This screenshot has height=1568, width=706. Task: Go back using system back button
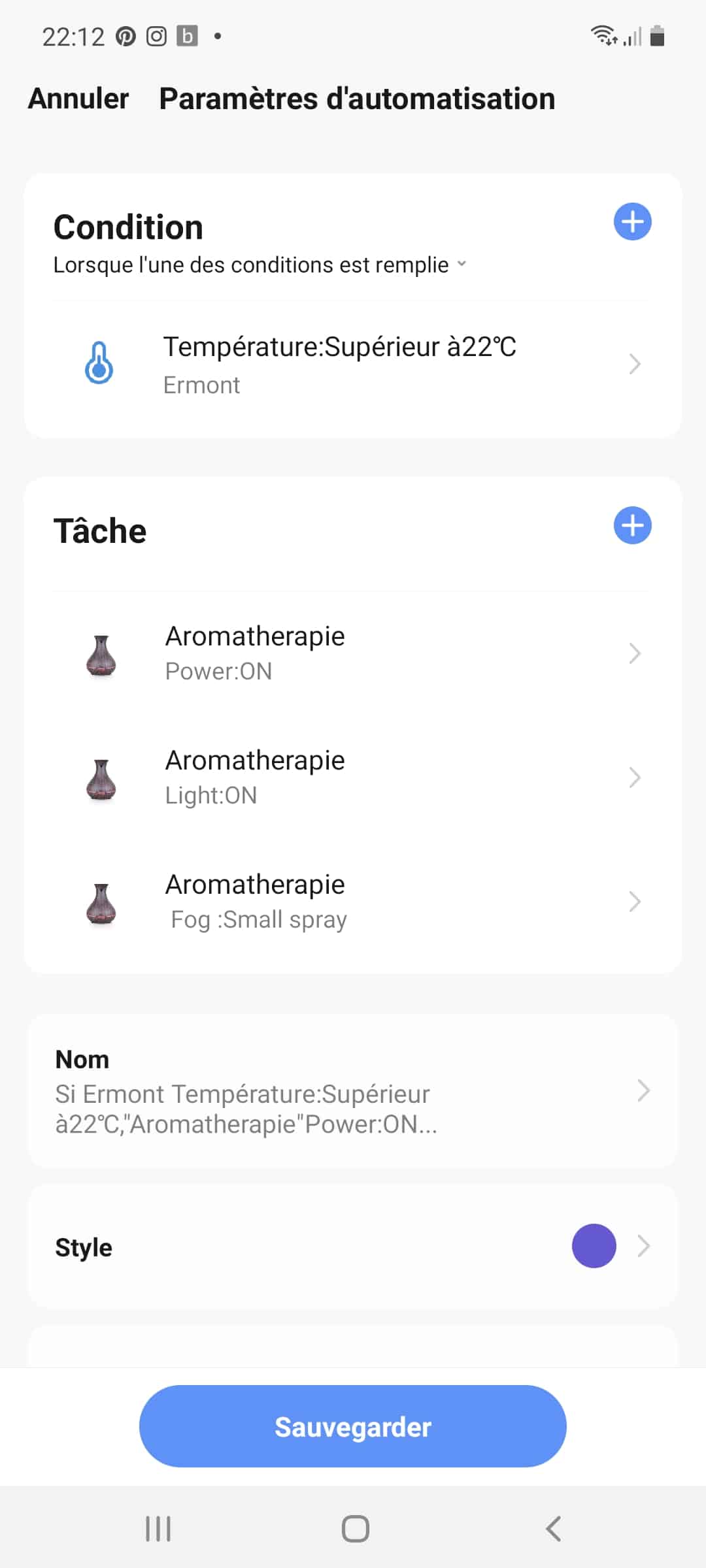pyautogui.click(x=553, y=1529)
